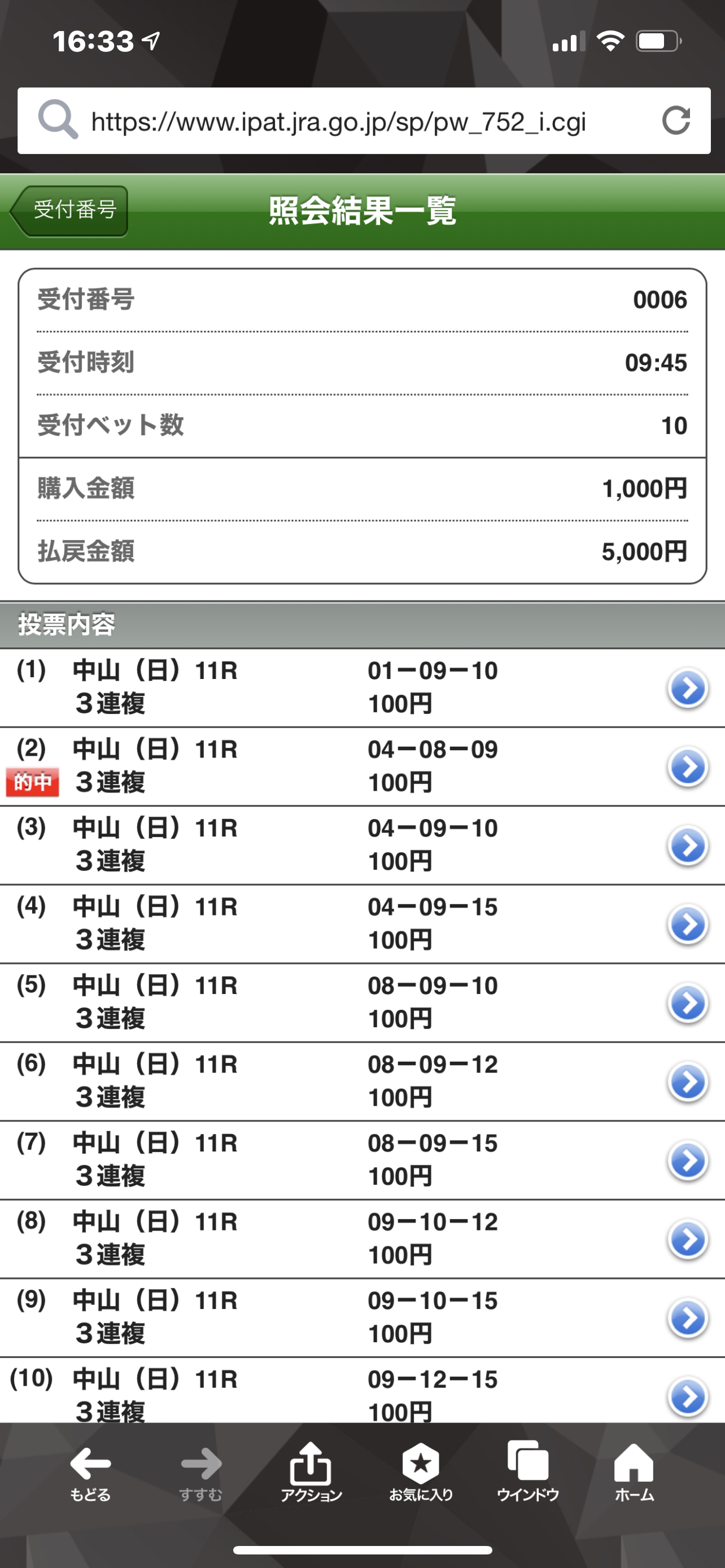Open bet details for 09-10-15
Viewport: 725px width, 1568px height.
[x=687, y=1318]
